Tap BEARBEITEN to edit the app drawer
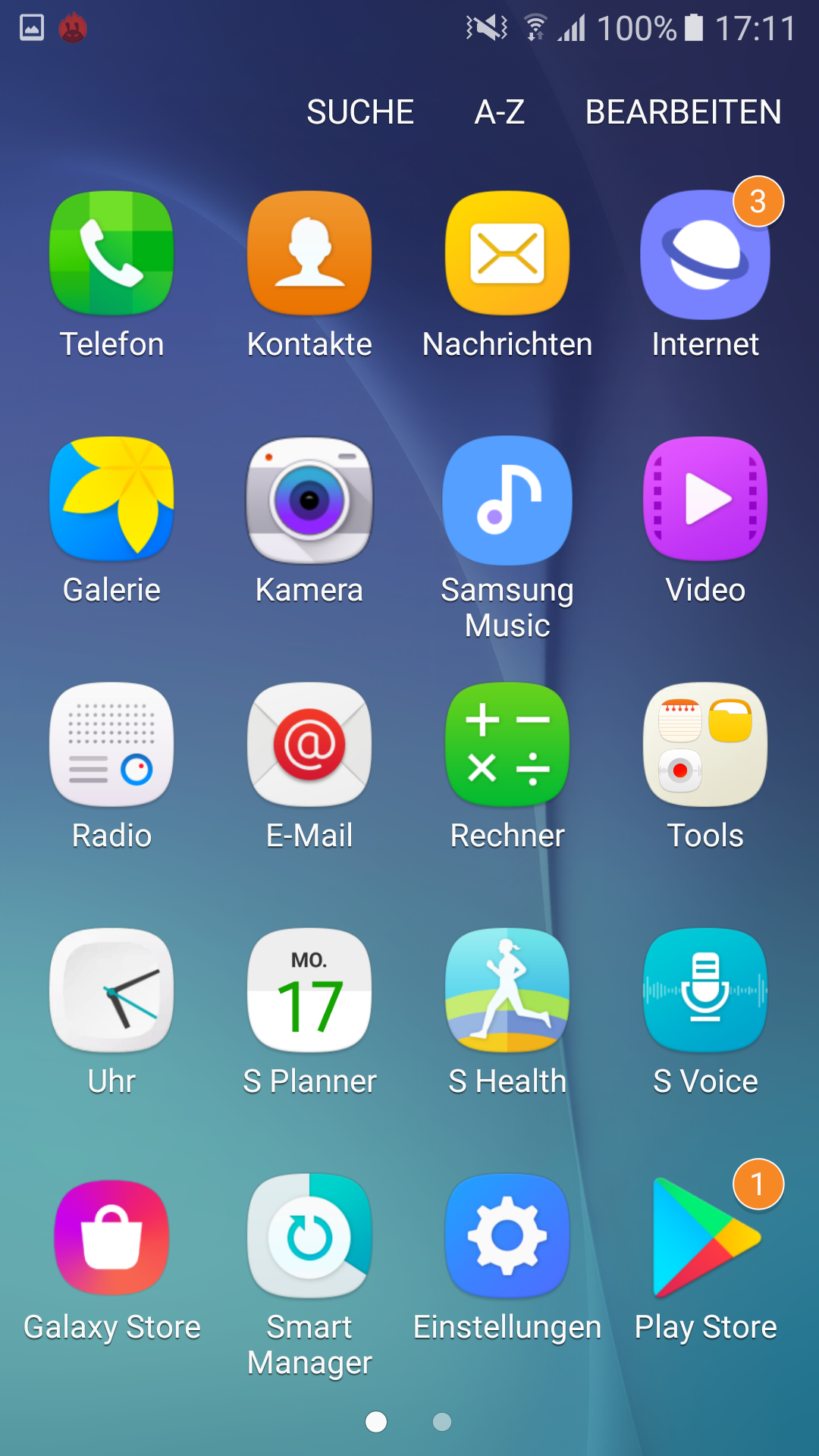This screenshot has height=1456, width=819. 683,112
